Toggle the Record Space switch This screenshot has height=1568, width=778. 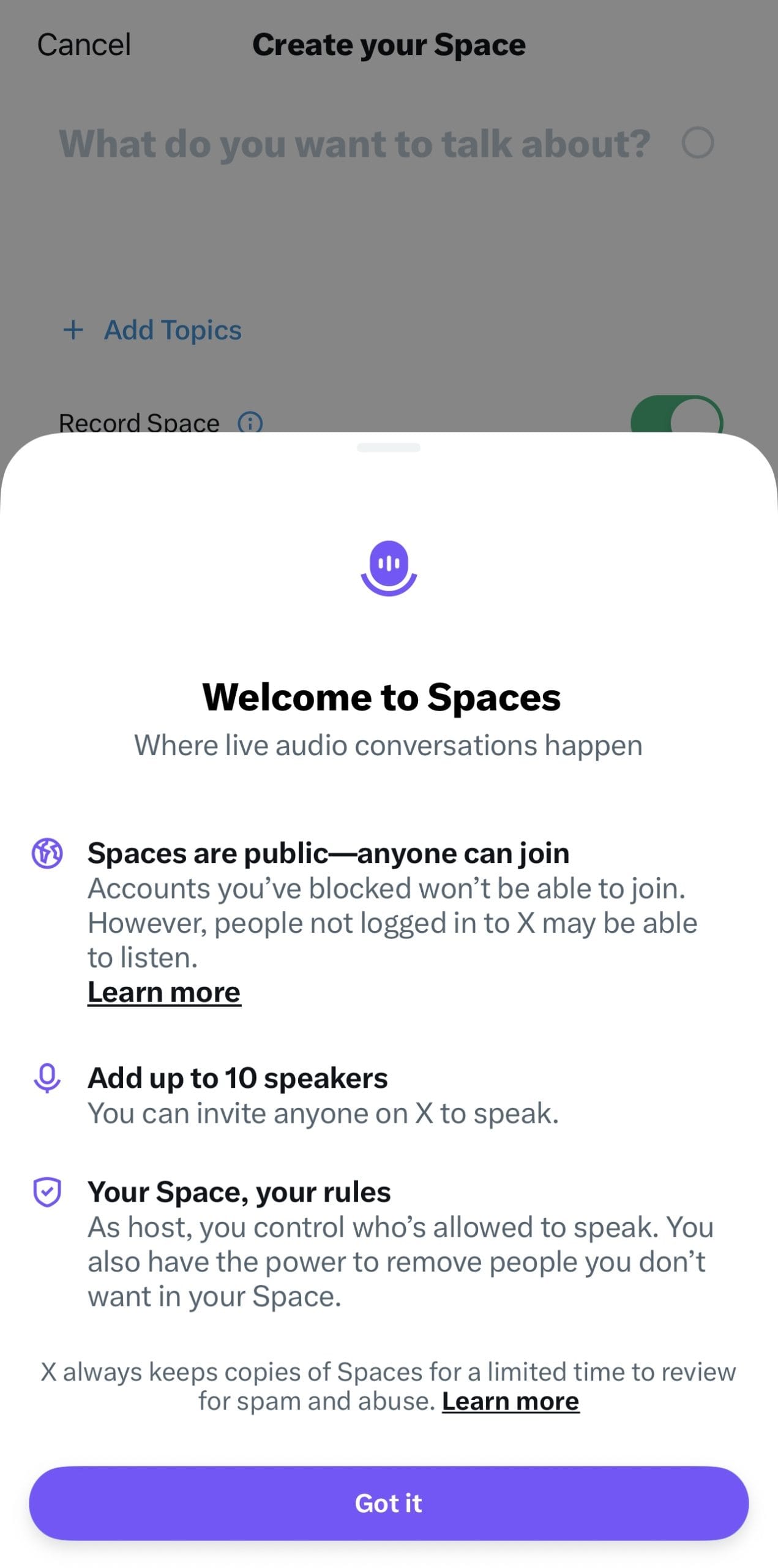676,418
